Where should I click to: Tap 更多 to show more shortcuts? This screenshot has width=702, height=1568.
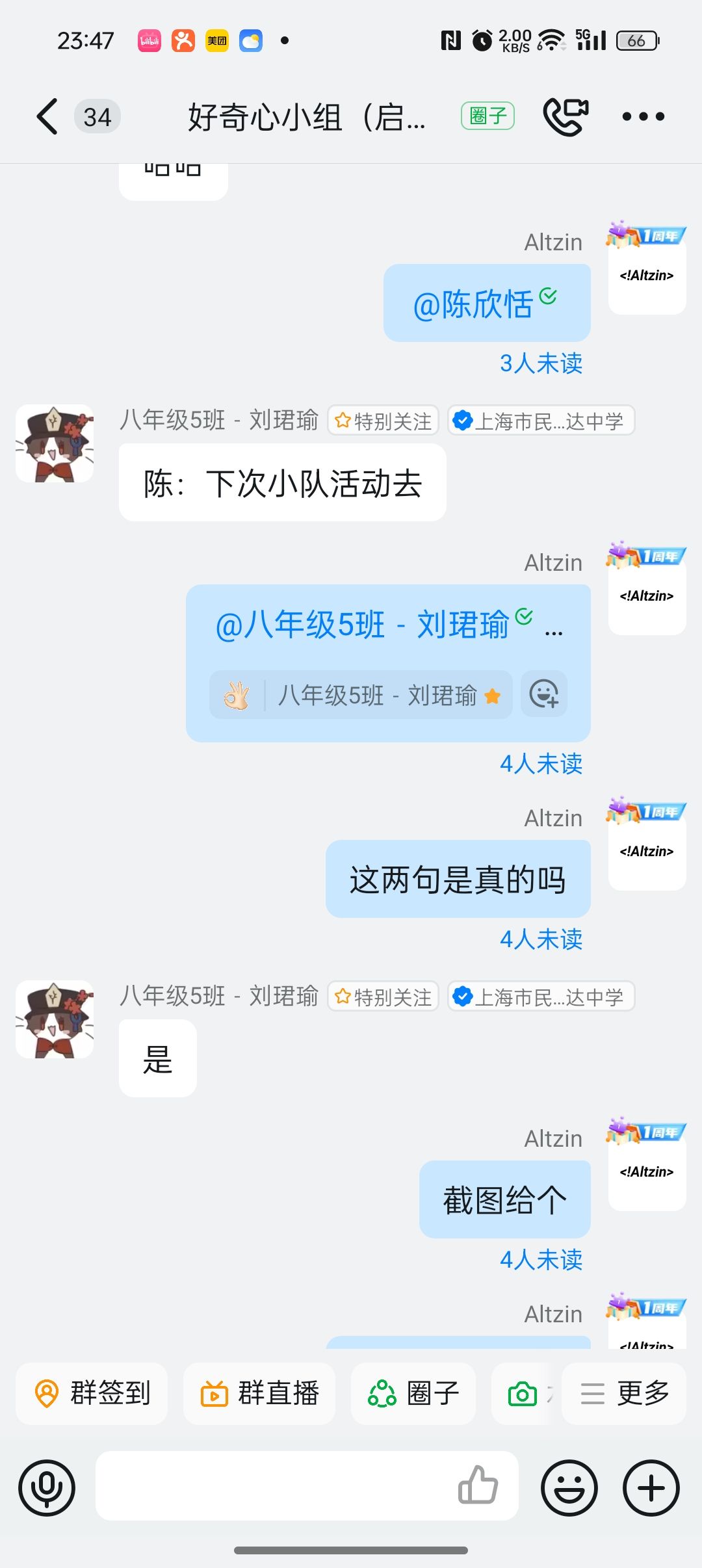[624, 1394]
